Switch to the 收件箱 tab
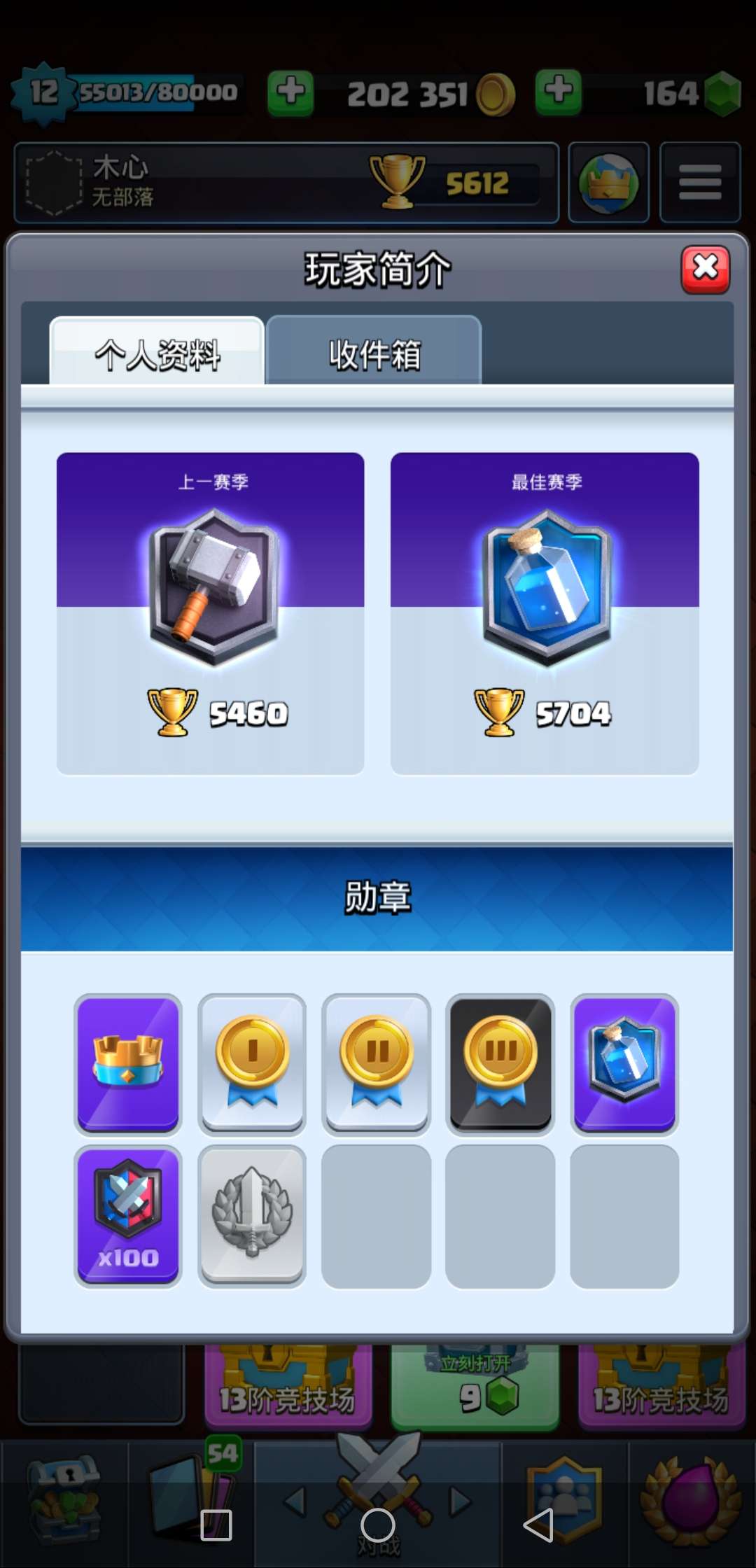Viewport: 756px width, 1568px height. coord(374,353)
